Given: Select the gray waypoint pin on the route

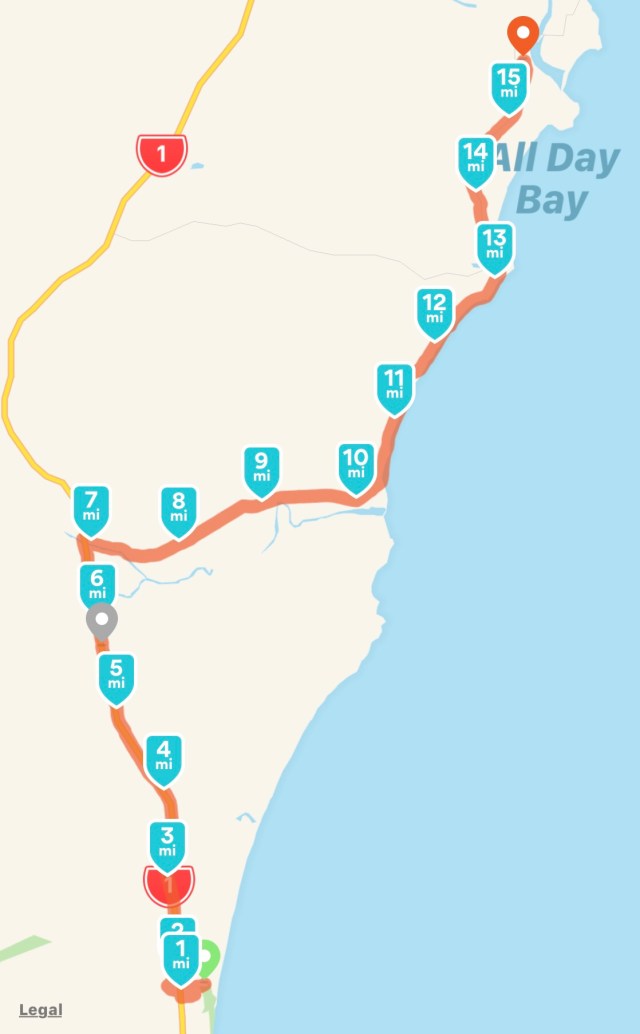Looking at the screenshot, I should click(101, 620).
